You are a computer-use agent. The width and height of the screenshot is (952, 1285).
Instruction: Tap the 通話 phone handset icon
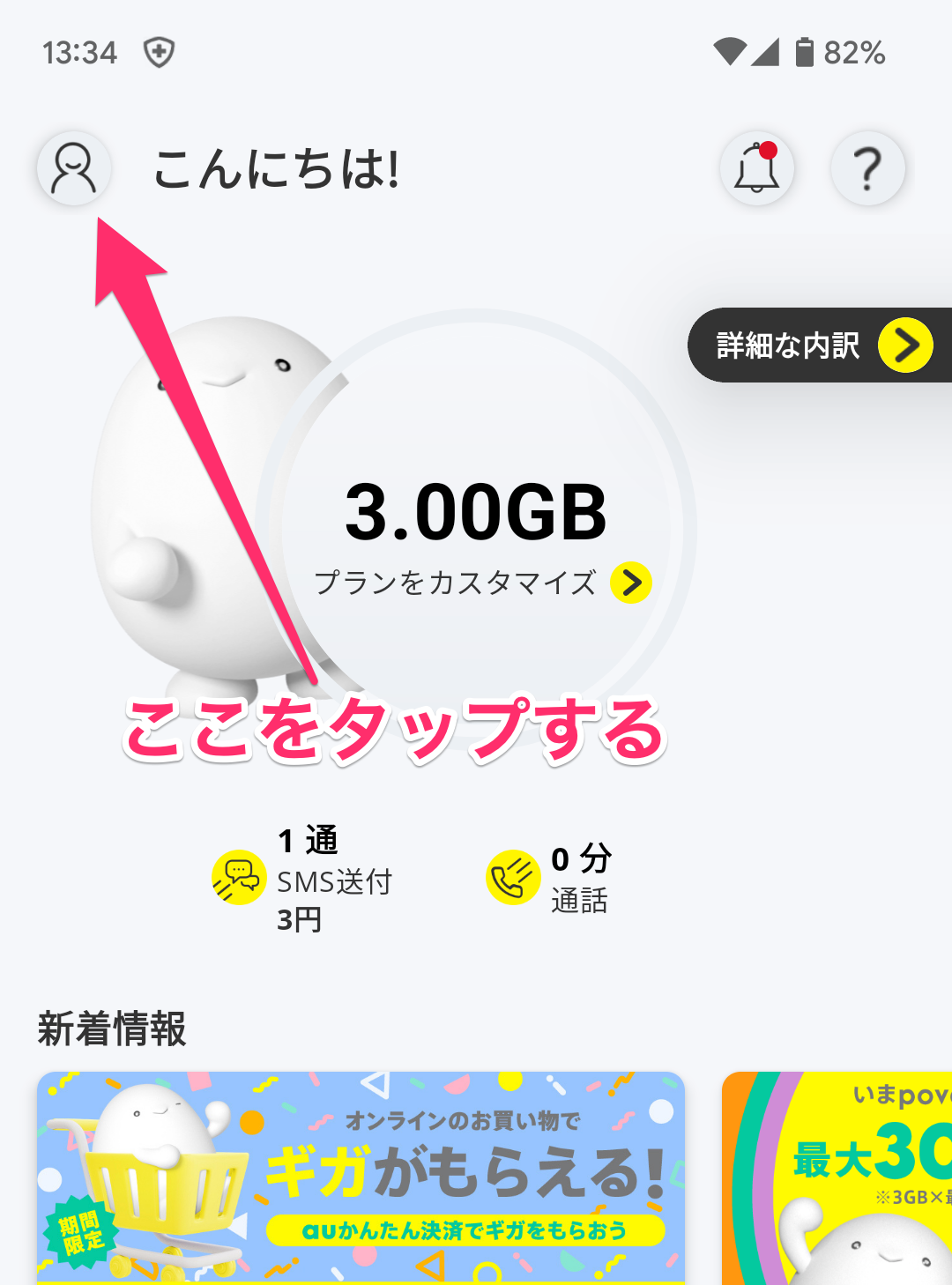514,874
